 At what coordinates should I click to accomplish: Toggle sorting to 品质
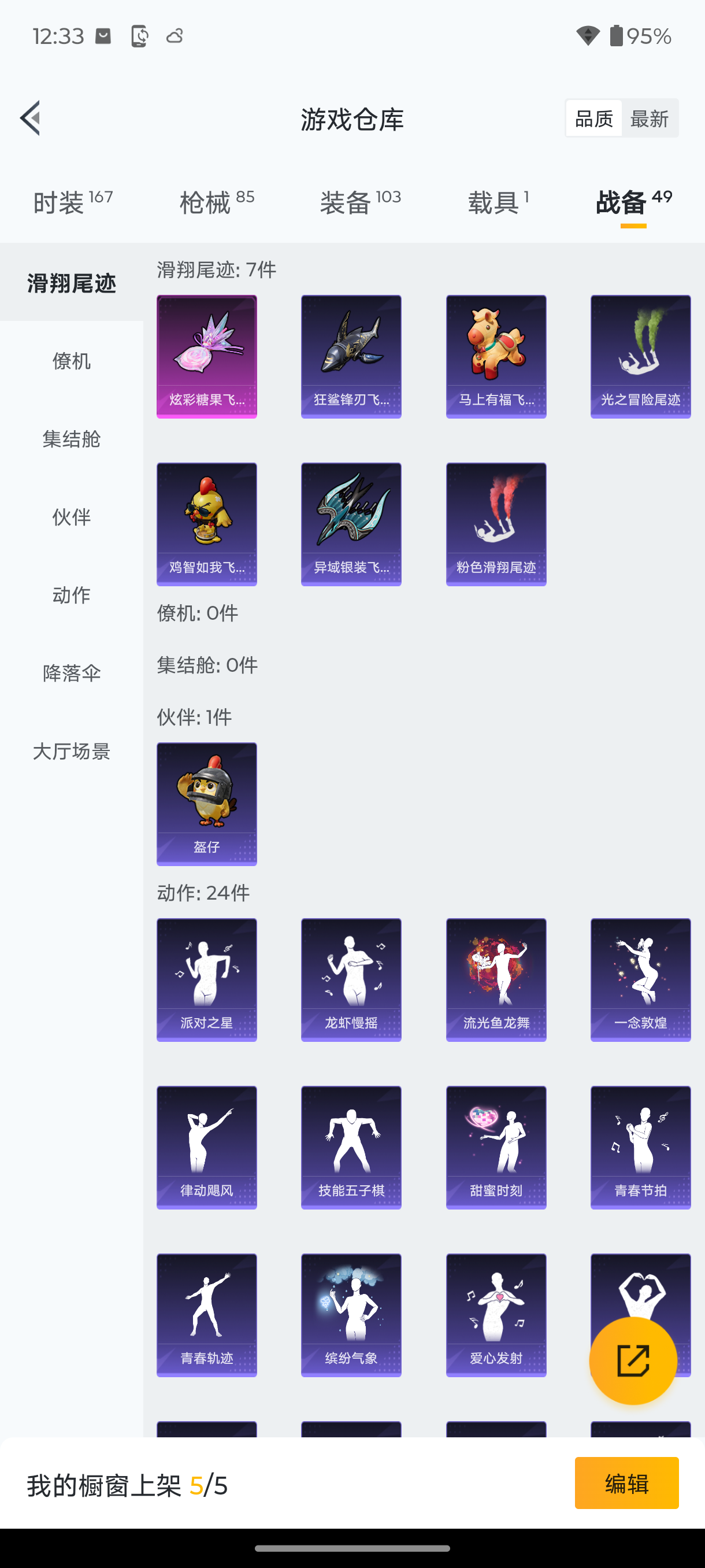pyautogui.click(x=592, y=118)
